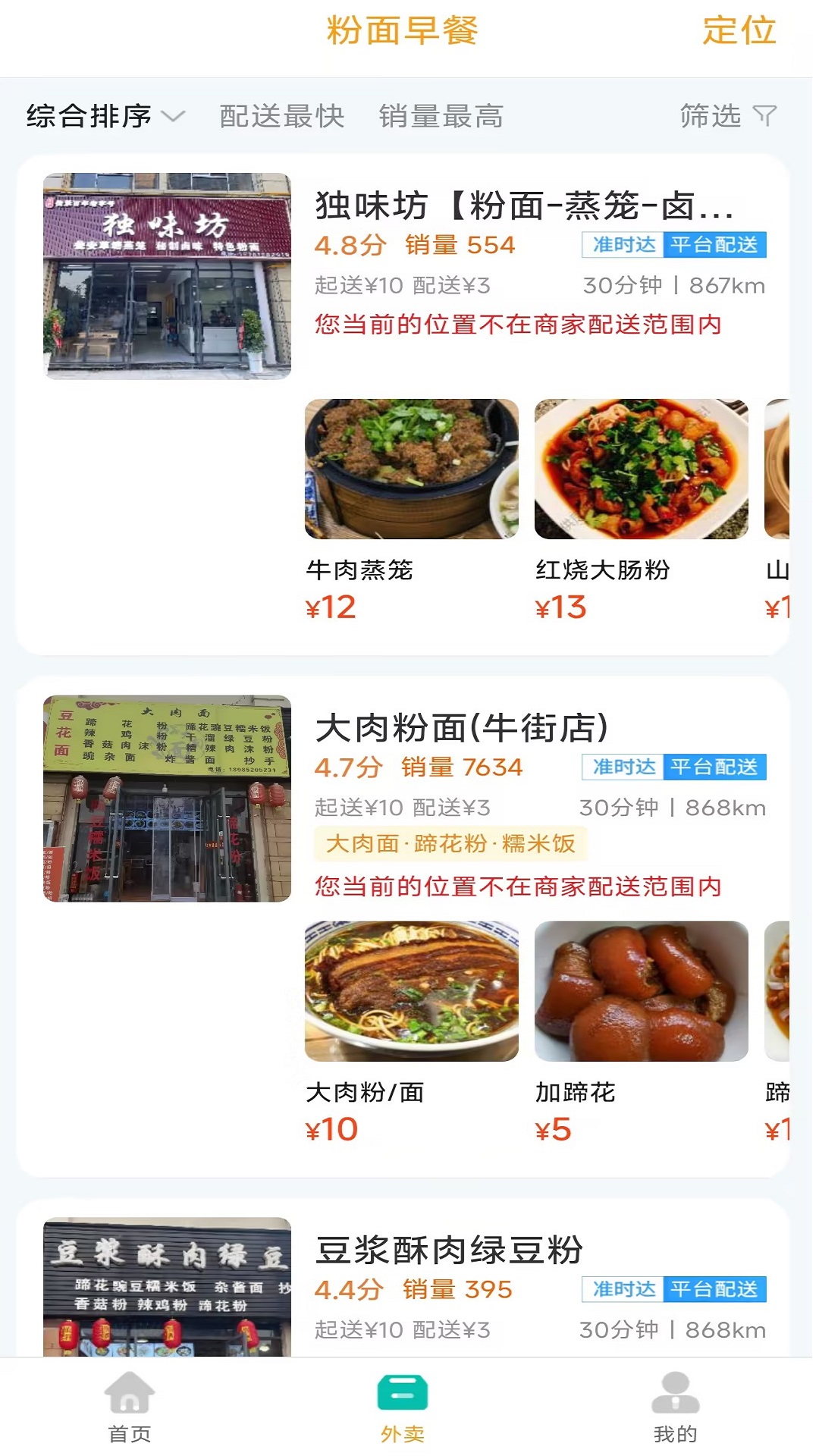Open the 大肉面·蹄花粉·糯米饭 tag expander

pyautogui.click(x=451, y=843)
